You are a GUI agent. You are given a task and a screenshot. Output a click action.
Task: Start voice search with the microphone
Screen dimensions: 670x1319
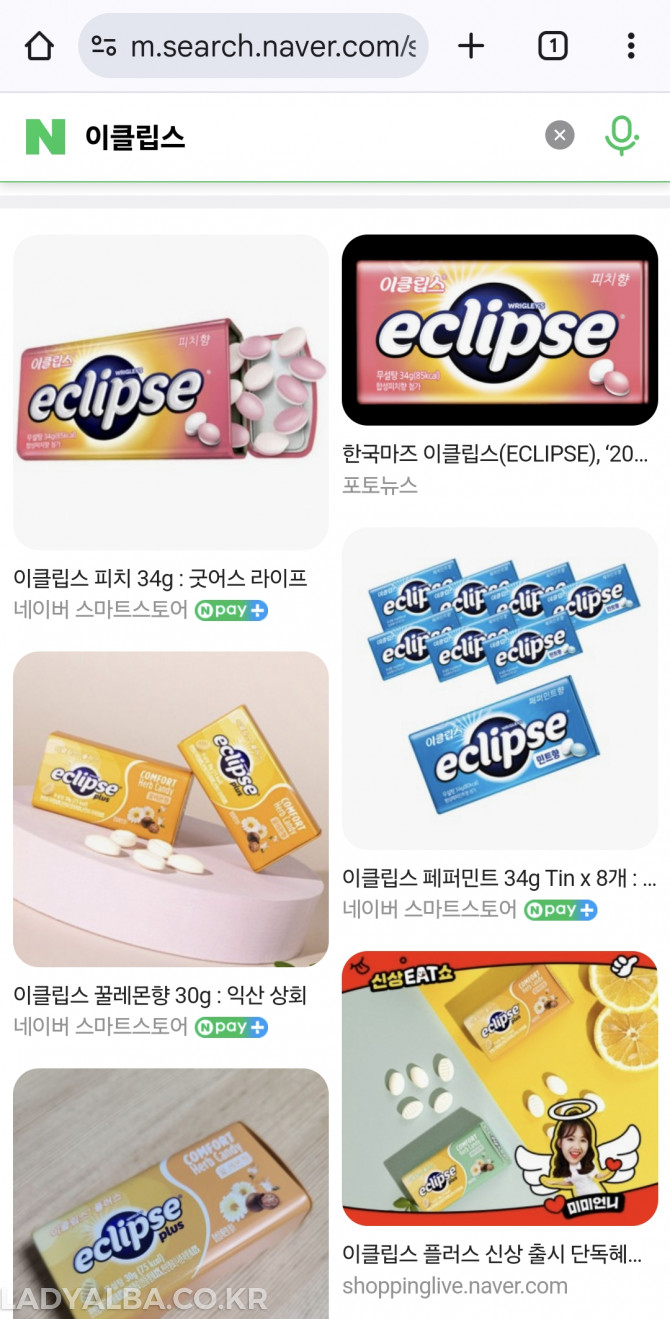coord(621,135)
